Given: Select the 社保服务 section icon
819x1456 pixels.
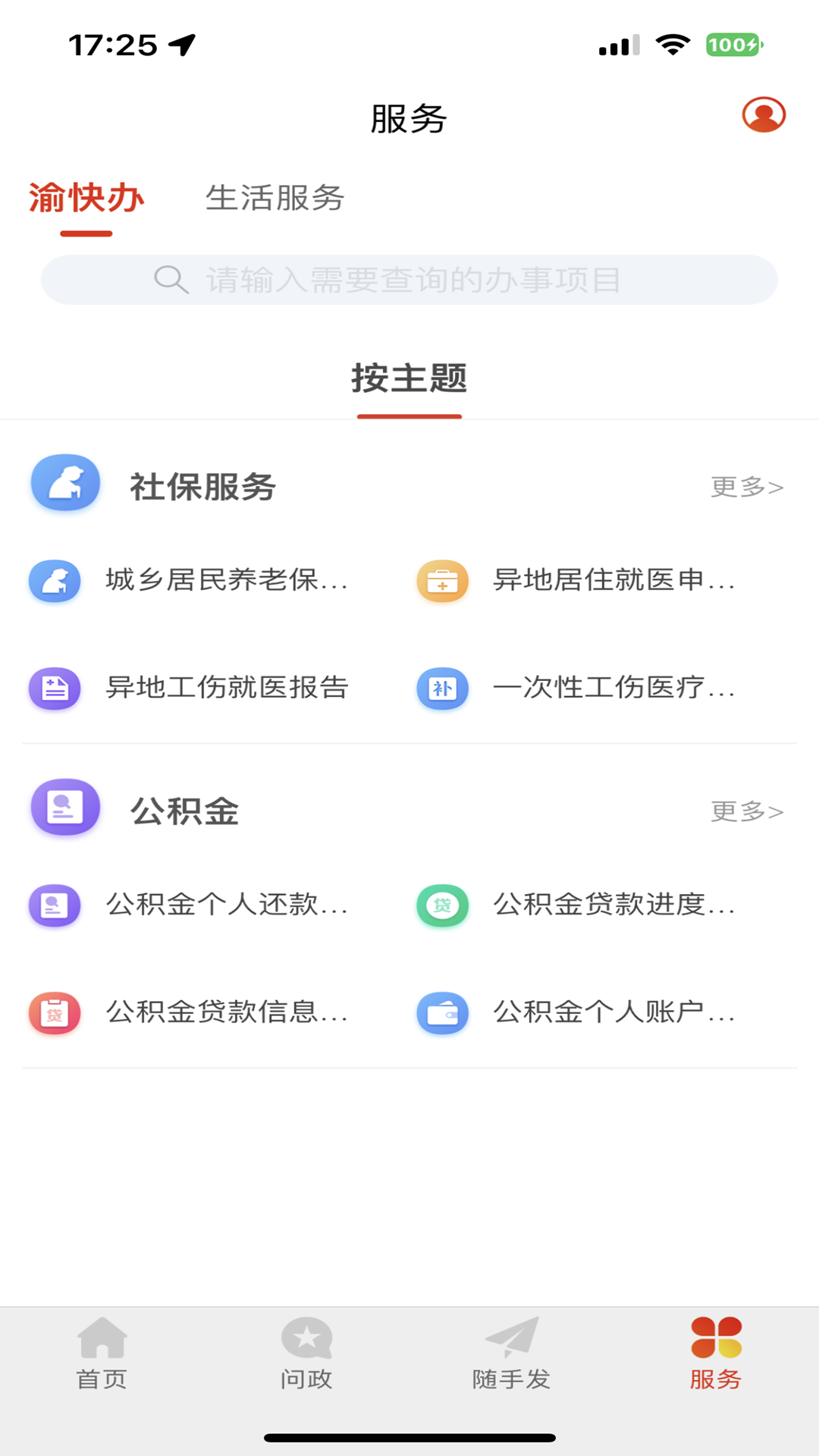Looking at the screenshot, I should pyautogui.click(x=64, y=484).
